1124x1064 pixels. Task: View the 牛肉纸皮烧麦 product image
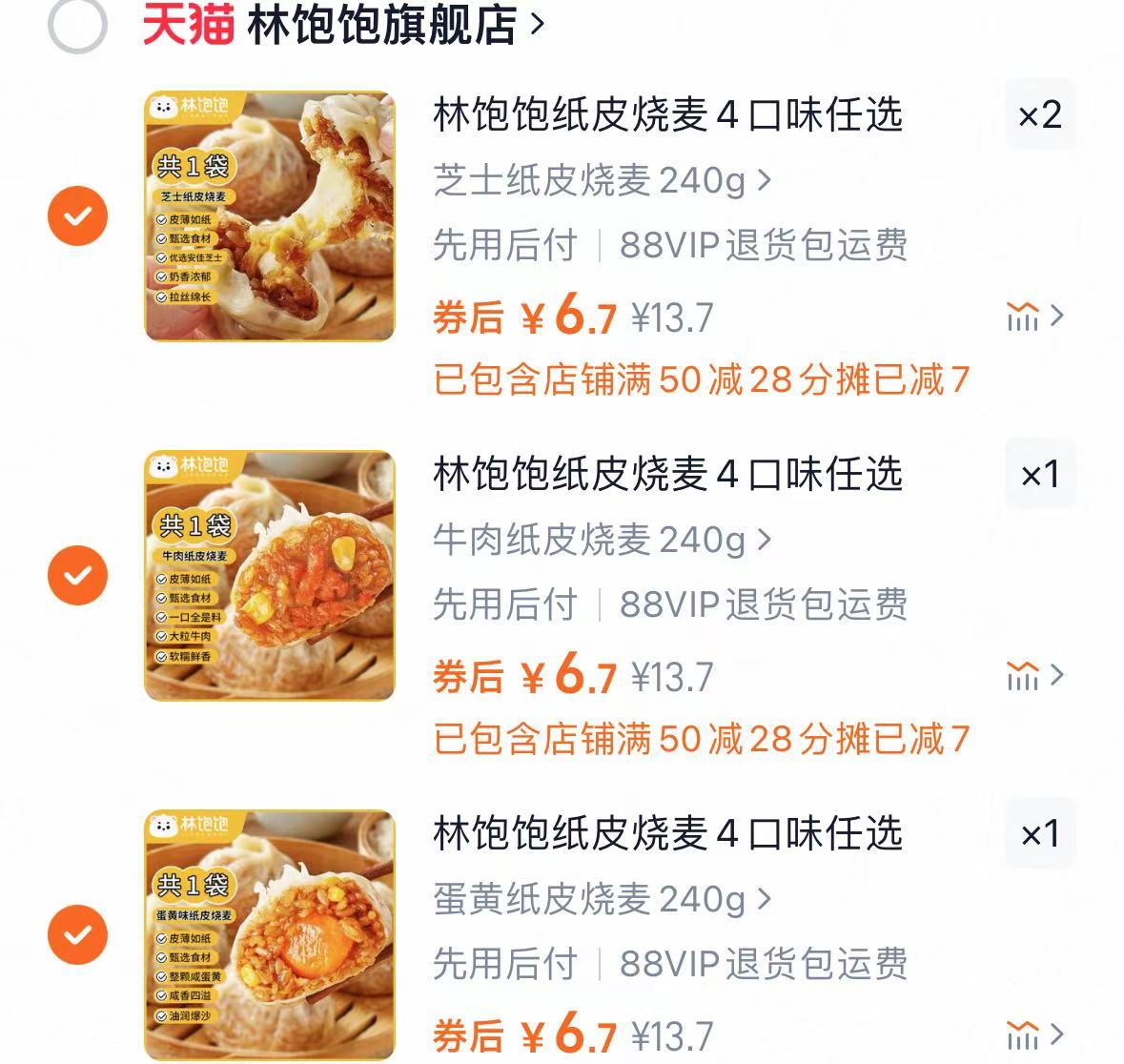pyautogui.click(x=270, y=575)
